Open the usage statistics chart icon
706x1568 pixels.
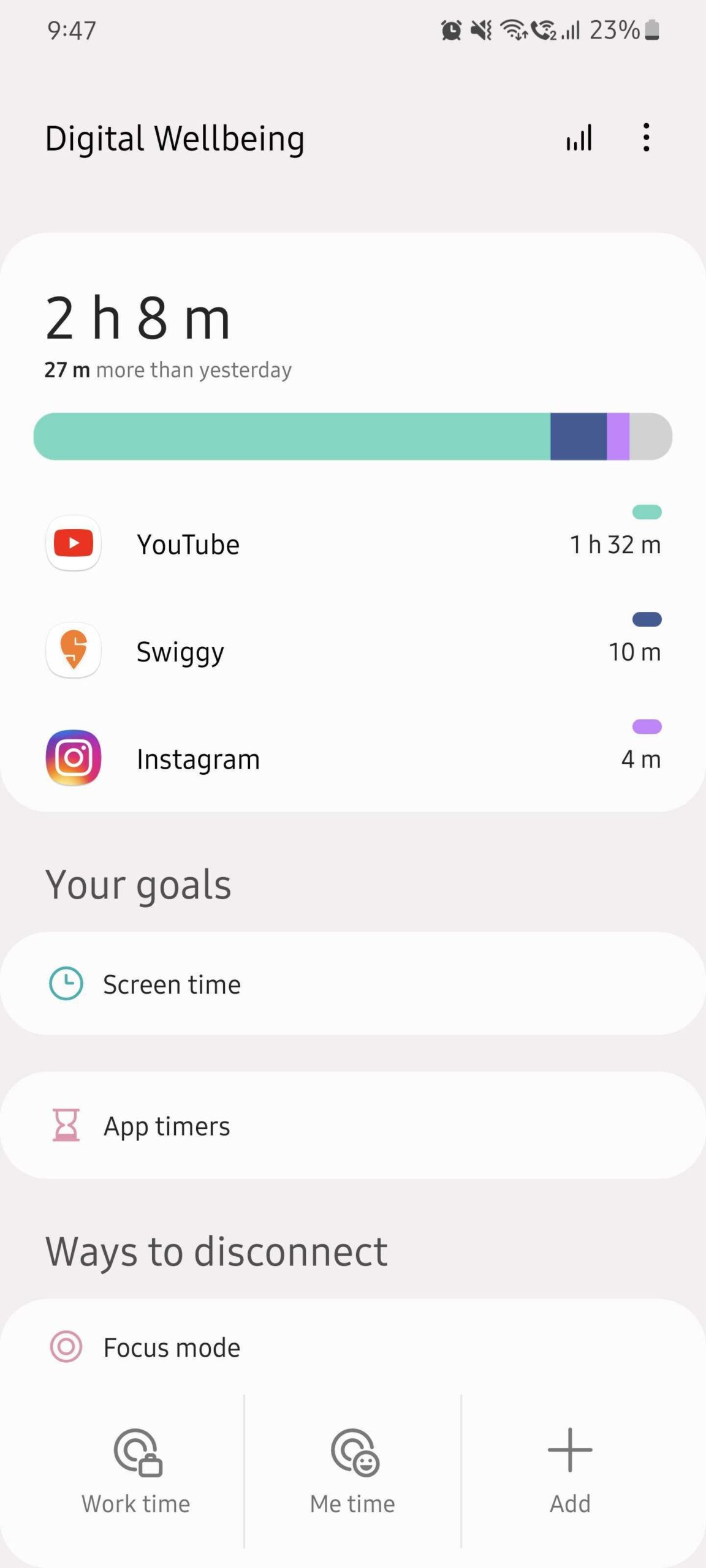(579, 138)
